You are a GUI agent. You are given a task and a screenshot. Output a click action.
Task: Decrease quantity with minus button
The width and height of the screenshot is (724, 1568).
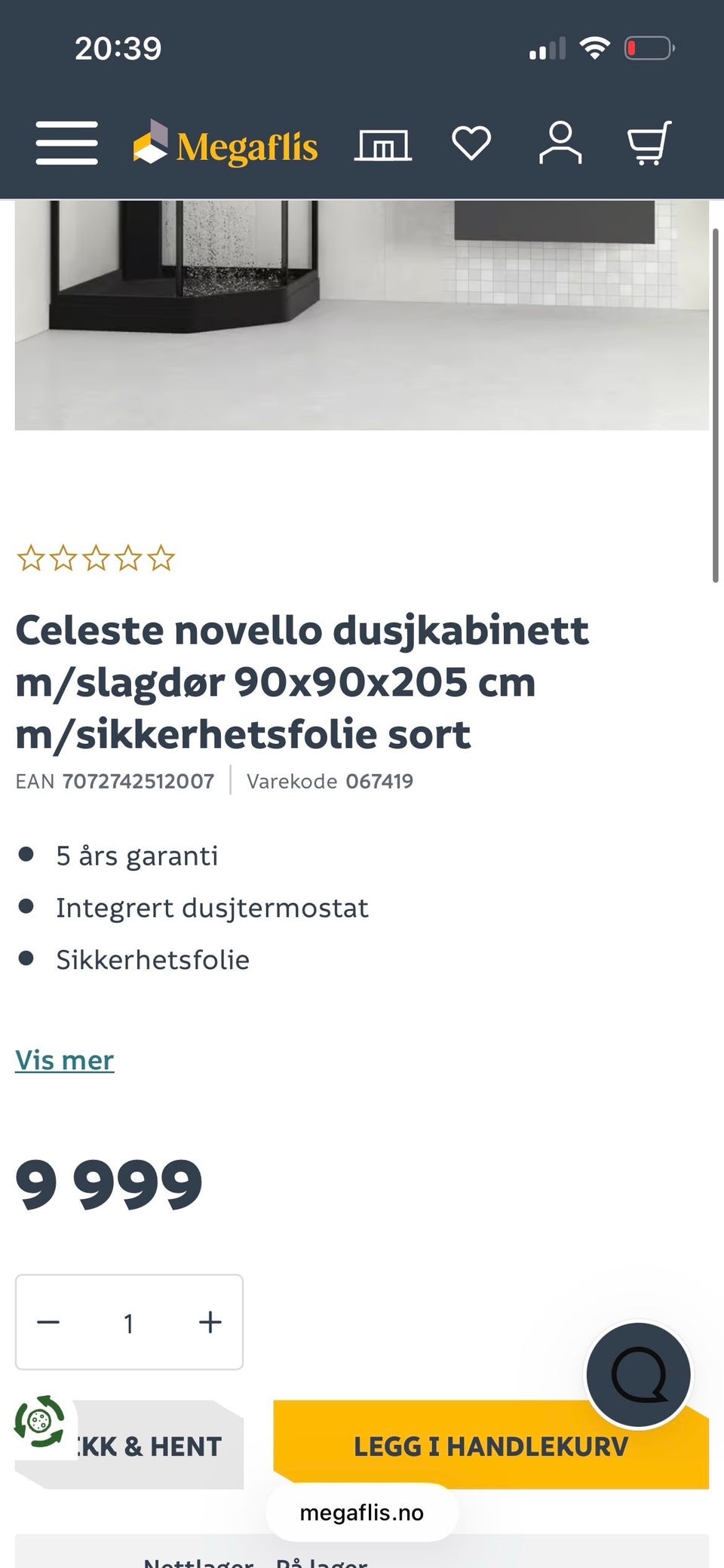[48, 1322]
